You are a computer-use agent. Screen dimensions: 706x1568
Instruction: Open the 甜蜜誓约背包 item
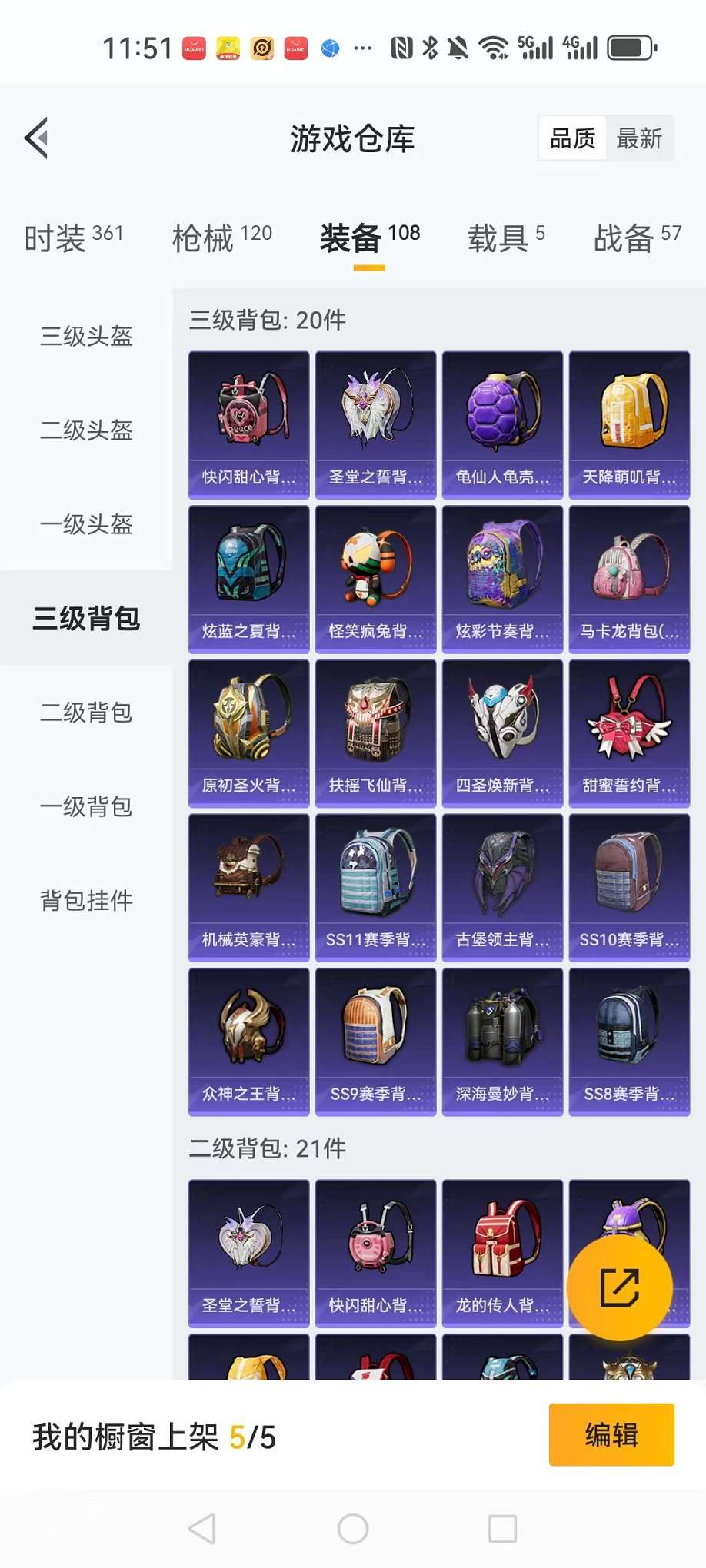tap(629, 733)
